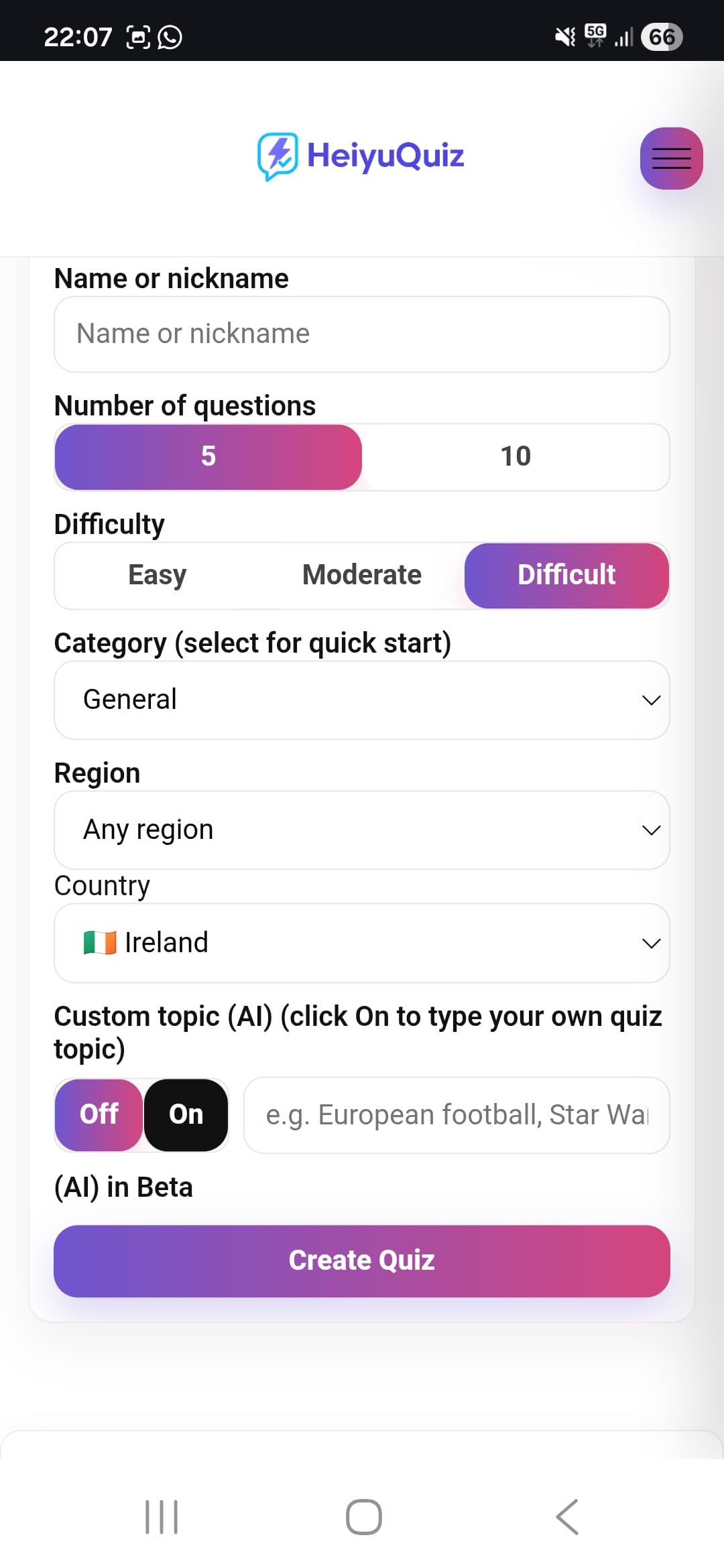This screenshot has width=724, height=1568.
Task: Tap the WhatsApp icon in the status bar
Action: click(x=170, y=37)
